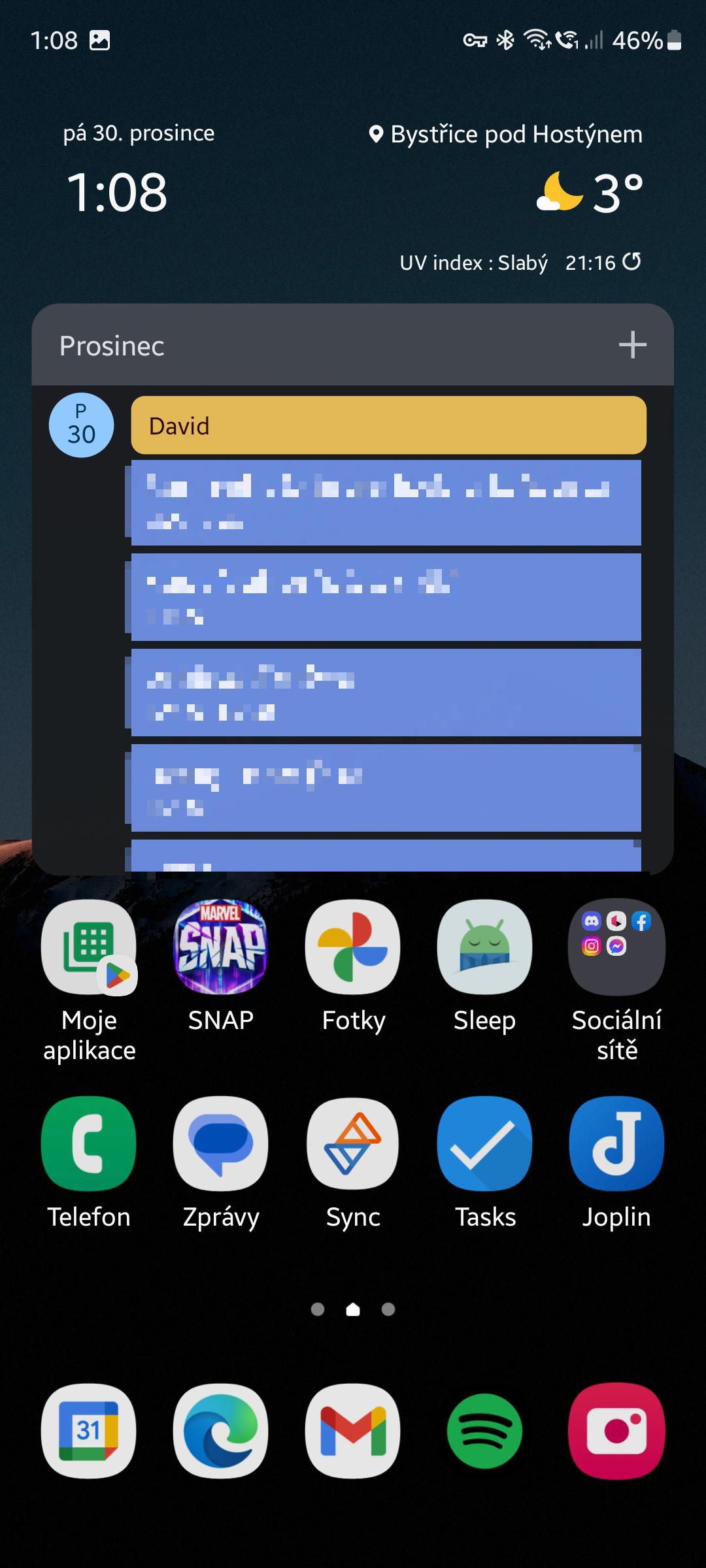This screenshot has width=706, height=1568.
Task: Open weather for Bystřice pod Hostýnem
Action: pyautogui.click(x=505, y=134)
